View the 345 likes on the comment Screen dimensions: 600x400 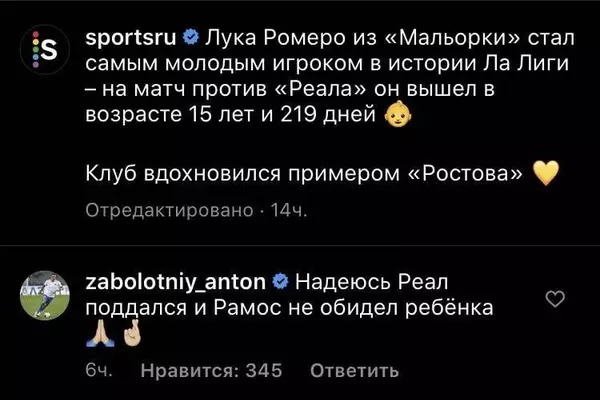coord(211,372)
